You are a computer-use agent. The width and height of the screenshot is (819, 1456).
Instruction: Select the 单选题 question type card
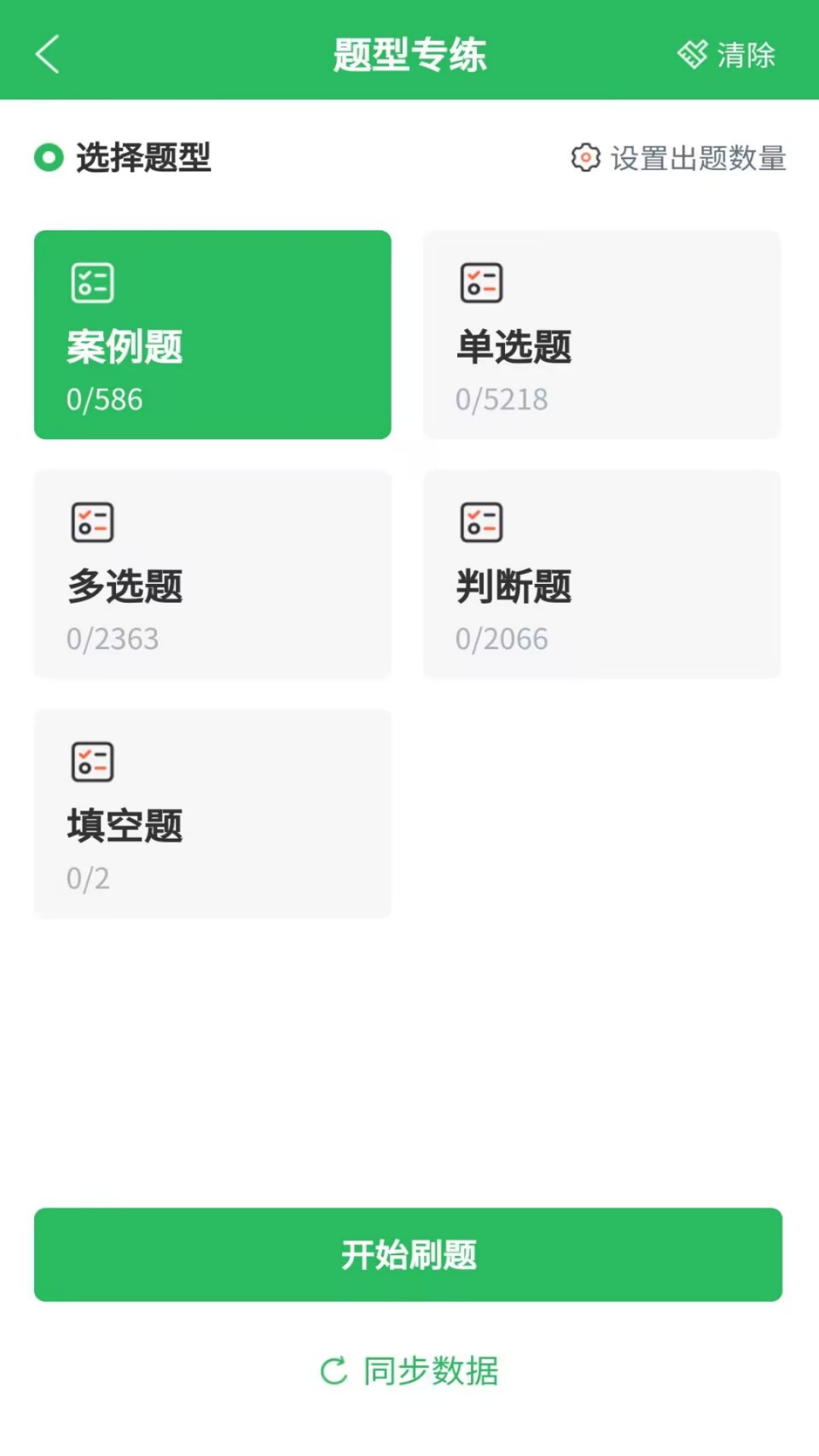coord(602,332)
